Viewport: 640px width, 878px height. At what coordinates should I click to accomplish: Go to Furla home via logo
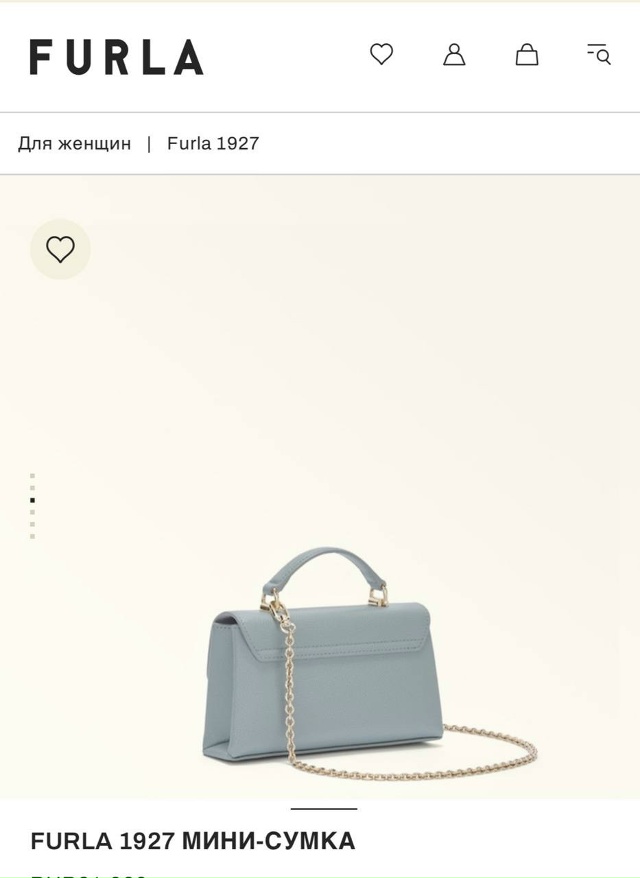pos(116,57)
